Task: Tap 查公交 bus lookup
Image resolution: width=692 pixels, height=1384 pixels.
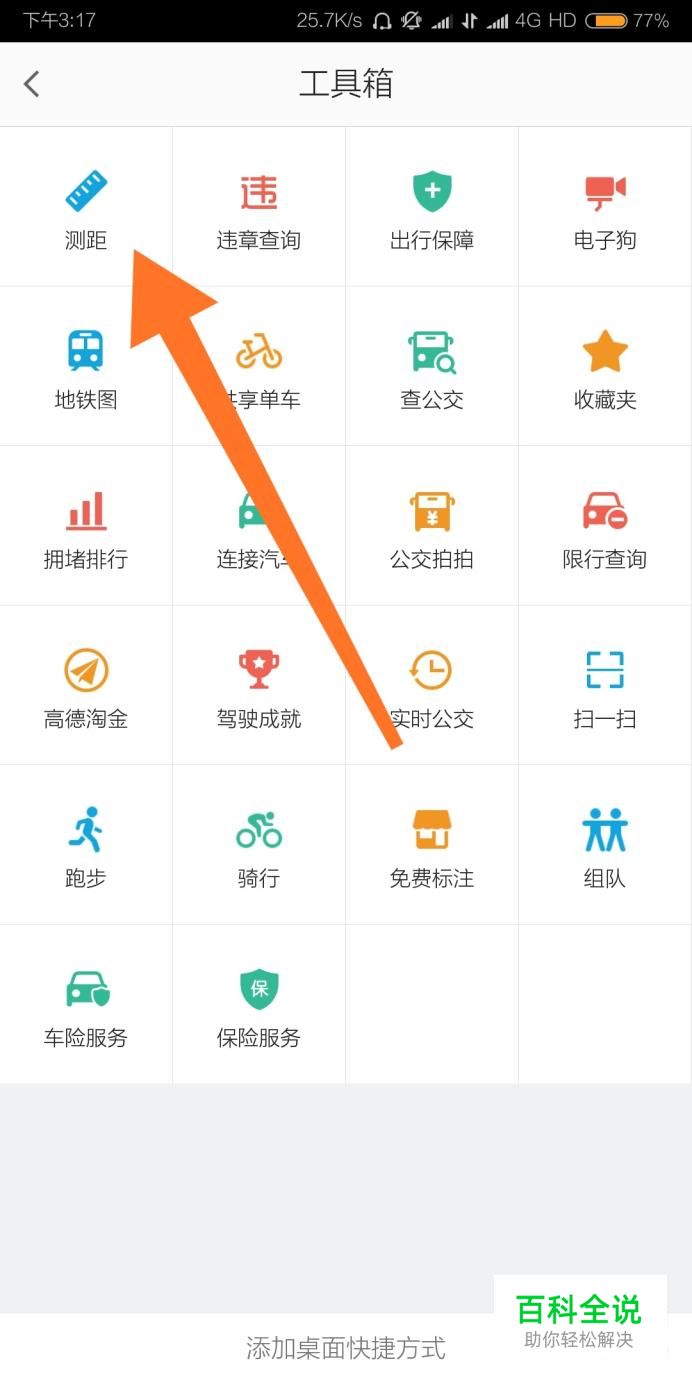Action: click(432, 366)
